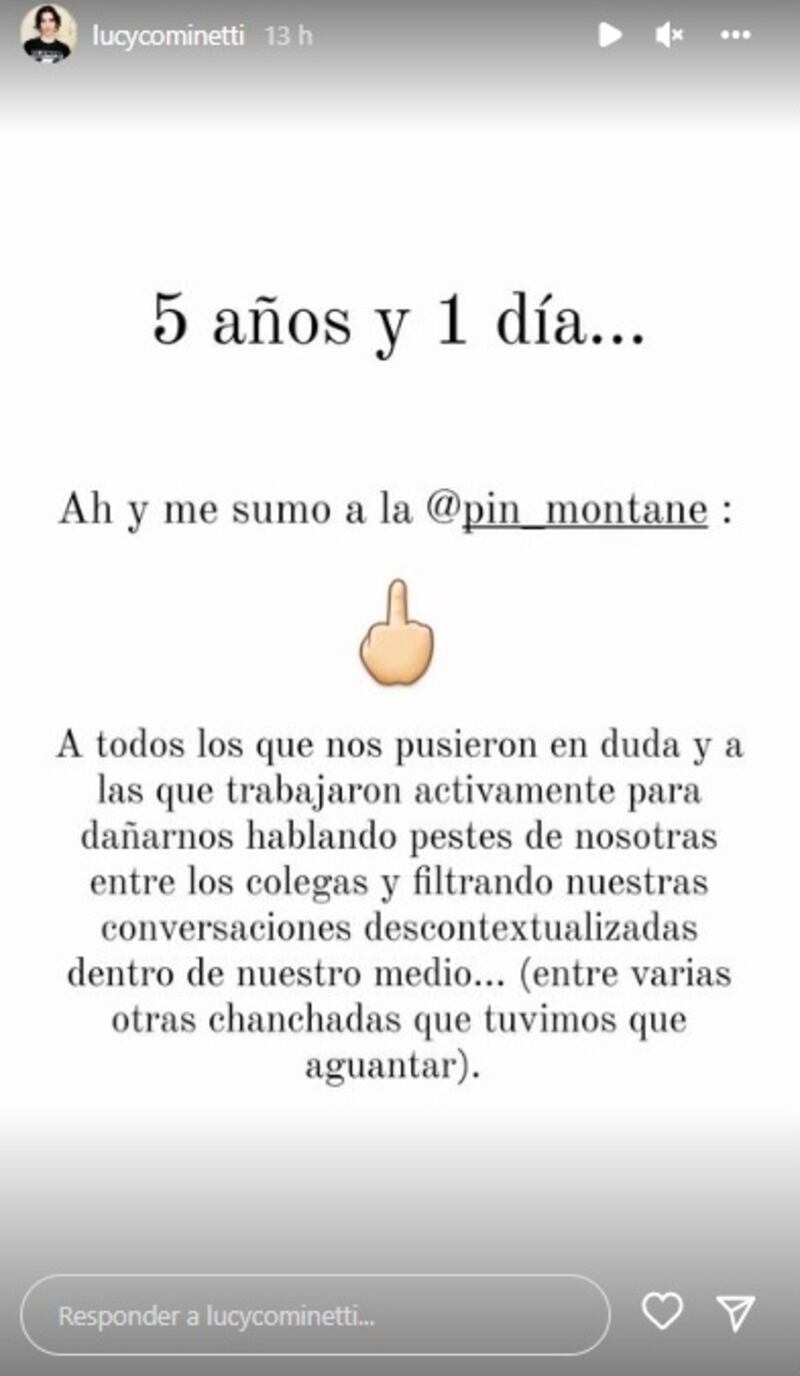Share the story via paper plane icon

(736, 1312)
